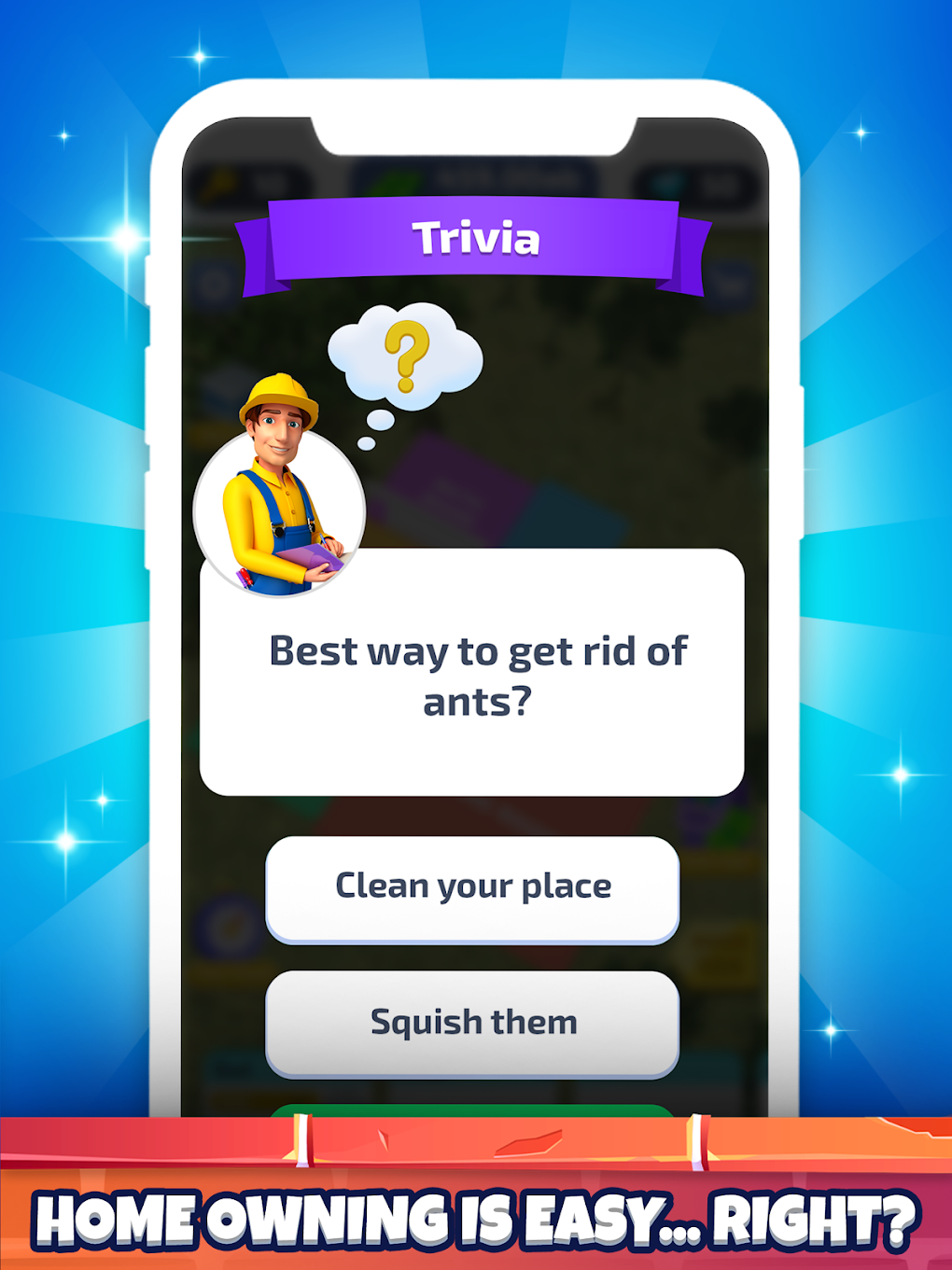Choose the 'Clean your place' answer
Image resolution: width=952 pixels, height=1270 pixels.
[x=472, y=886]
